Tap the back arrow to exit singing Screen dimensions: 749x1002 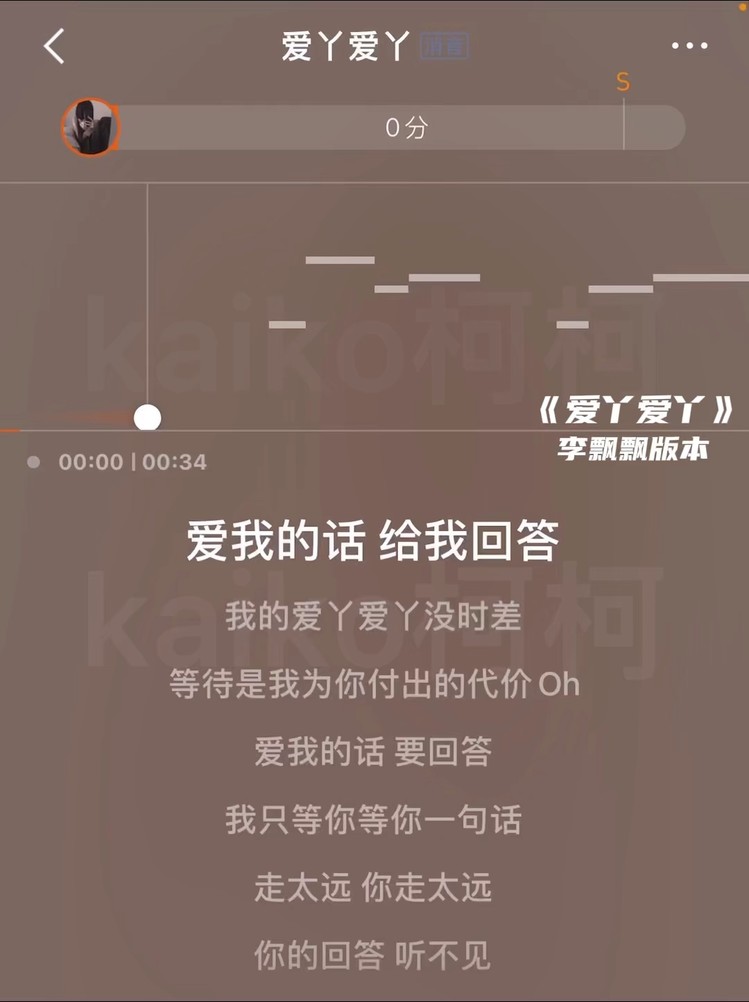click(x=53, y=47)
